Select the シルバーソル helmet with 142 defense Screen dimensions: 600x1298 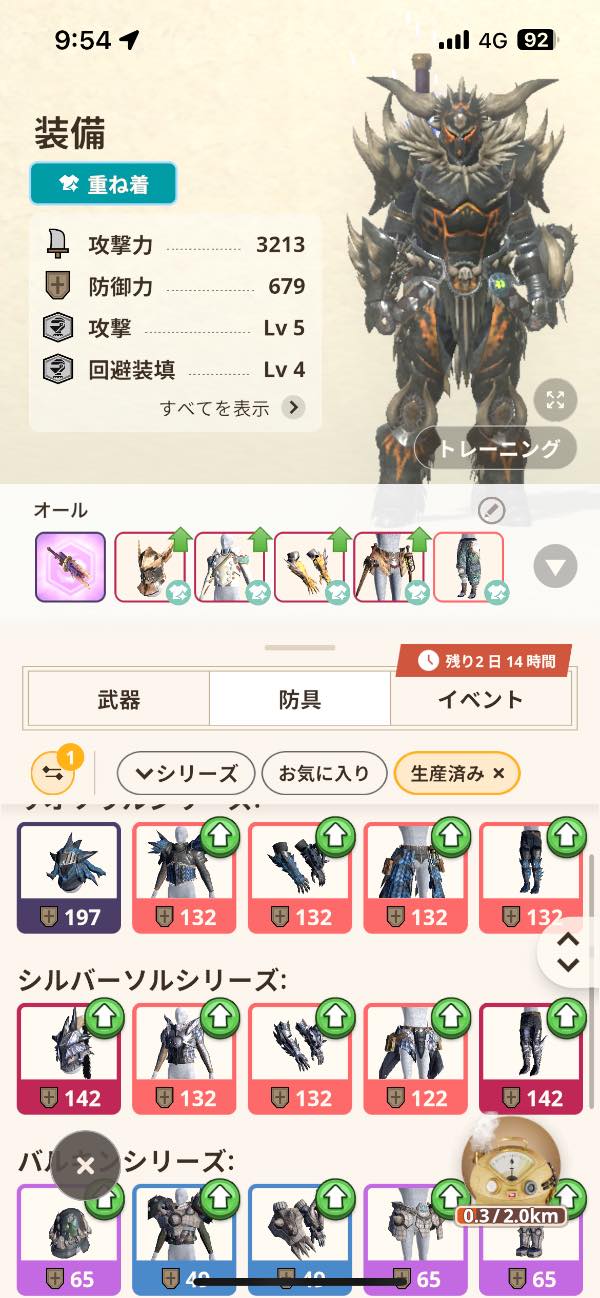pos(68,1058)
